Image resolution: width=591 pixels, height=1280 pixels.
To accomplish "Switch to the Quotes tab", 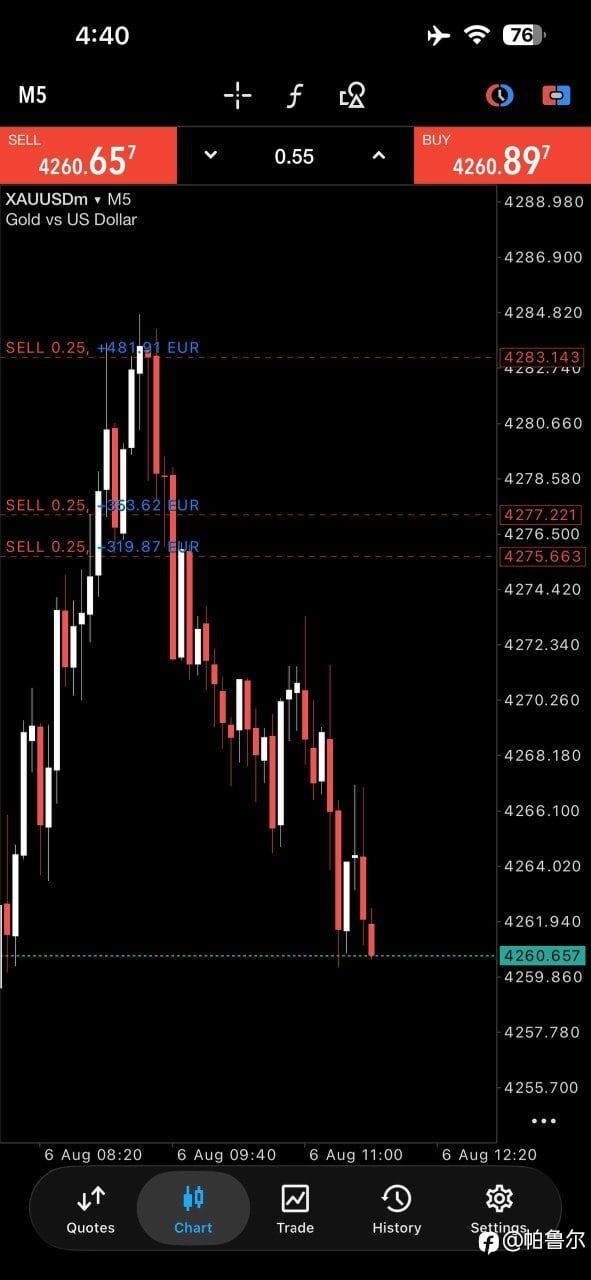I will (90, 1209).
